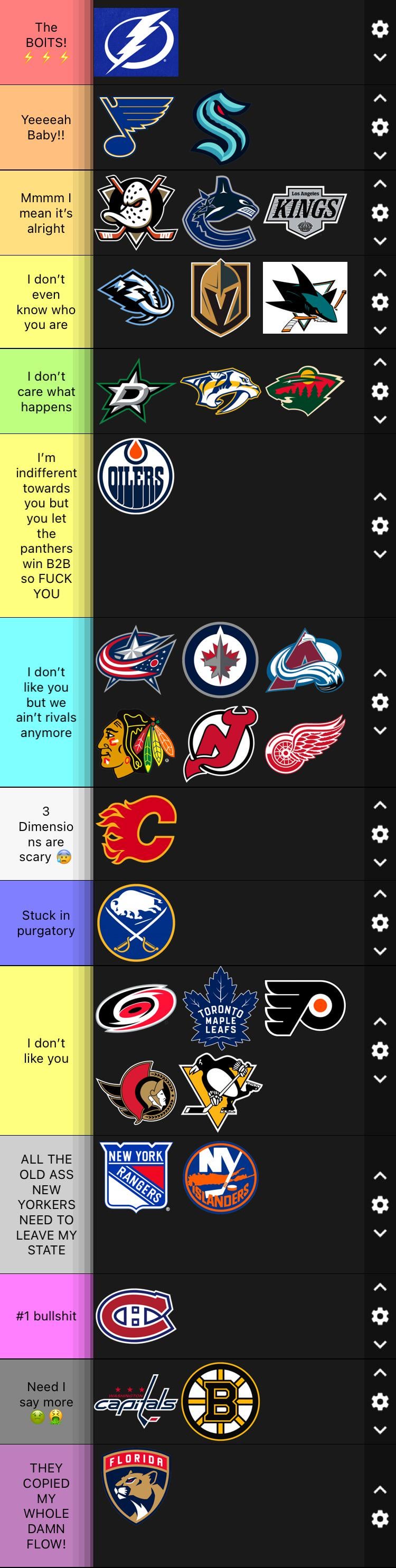Move "THEY COPIED MY WHOLE DAMN FLOW!" tier up

click(x=380, y=1490)
